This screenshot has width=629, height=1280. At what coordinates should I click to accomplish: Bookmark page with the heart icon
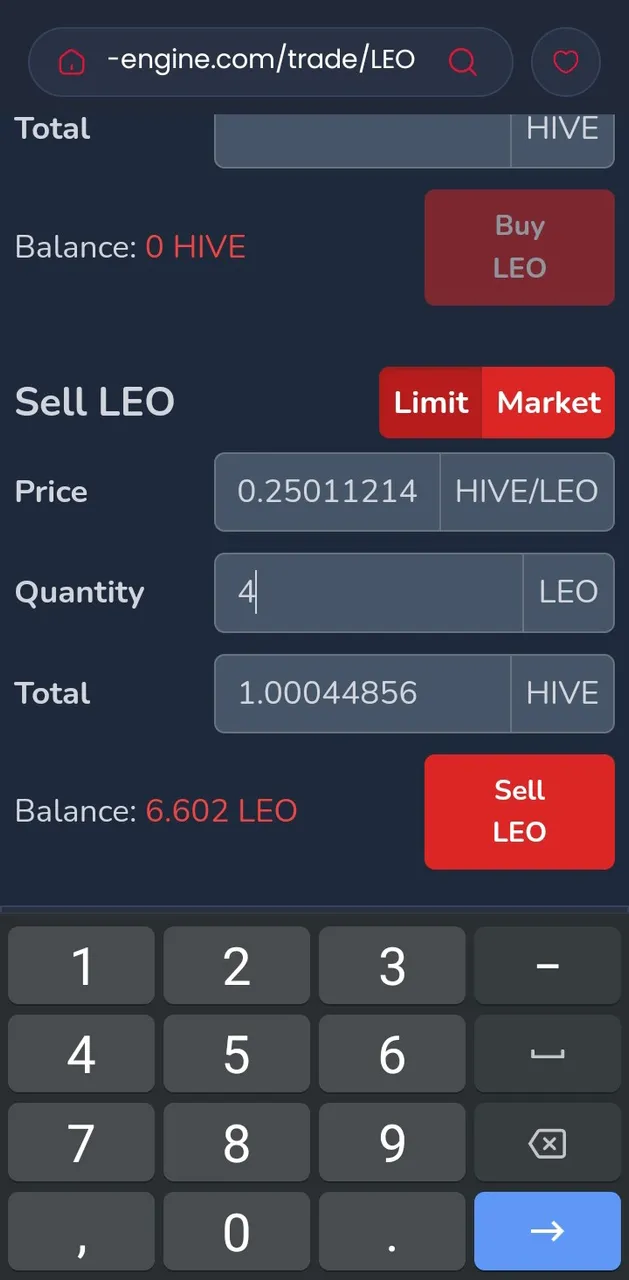click(566, 62)
